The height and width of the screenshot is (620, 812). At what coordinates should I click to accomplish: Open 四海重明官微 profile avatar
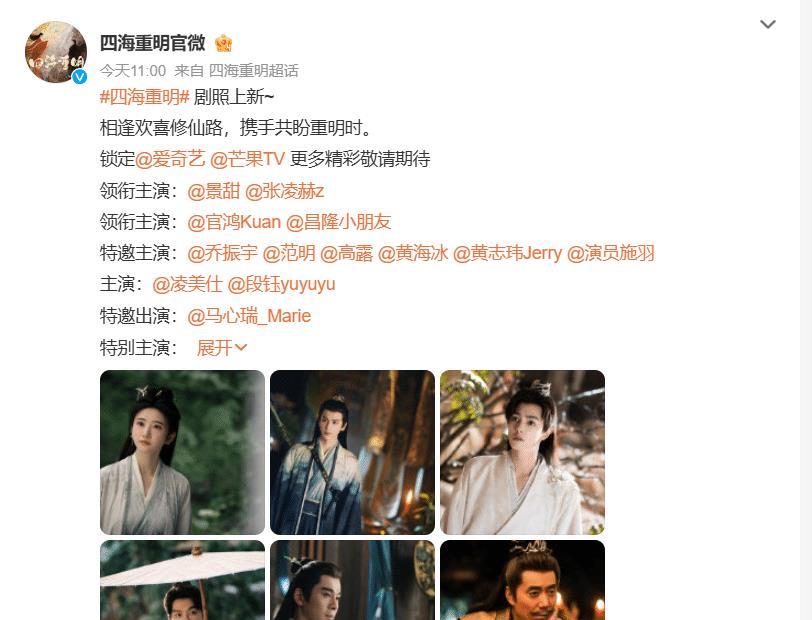click(x=56, y=52)
